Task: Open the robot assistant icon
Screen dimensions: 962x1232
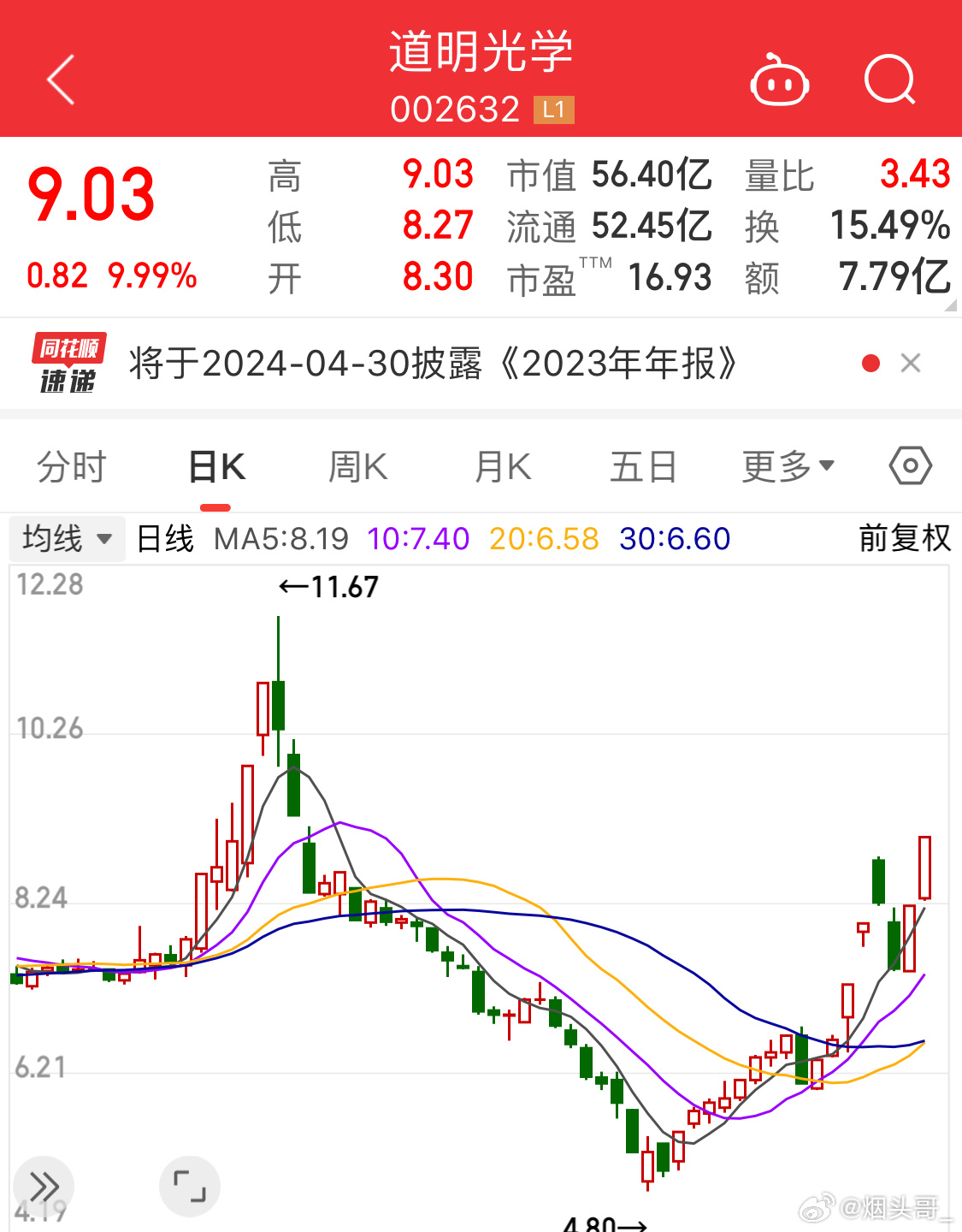Action: pos(779,82)
